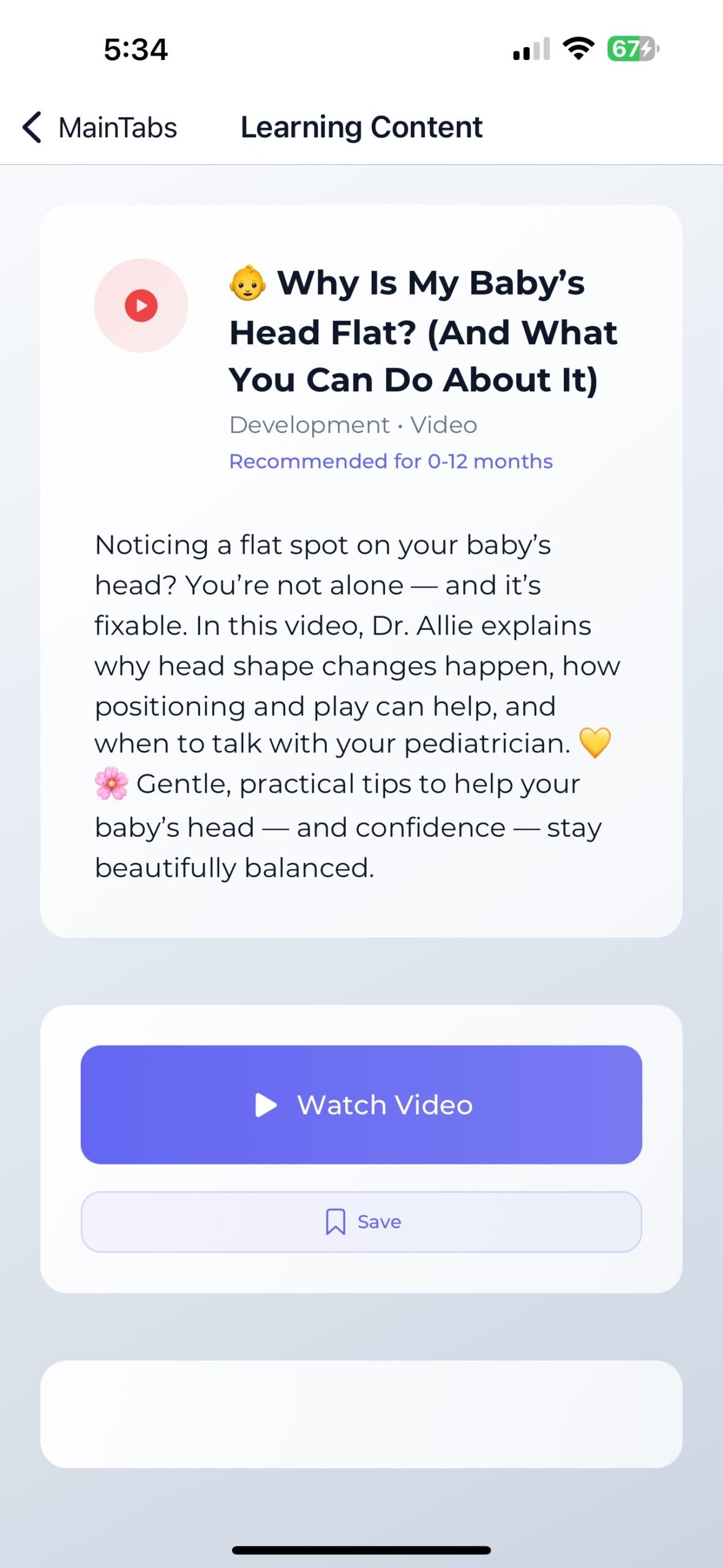The image size is (723, 1568).
Task: Tap the bookmark icon next to Save
Action: [x=335, y=1220]
